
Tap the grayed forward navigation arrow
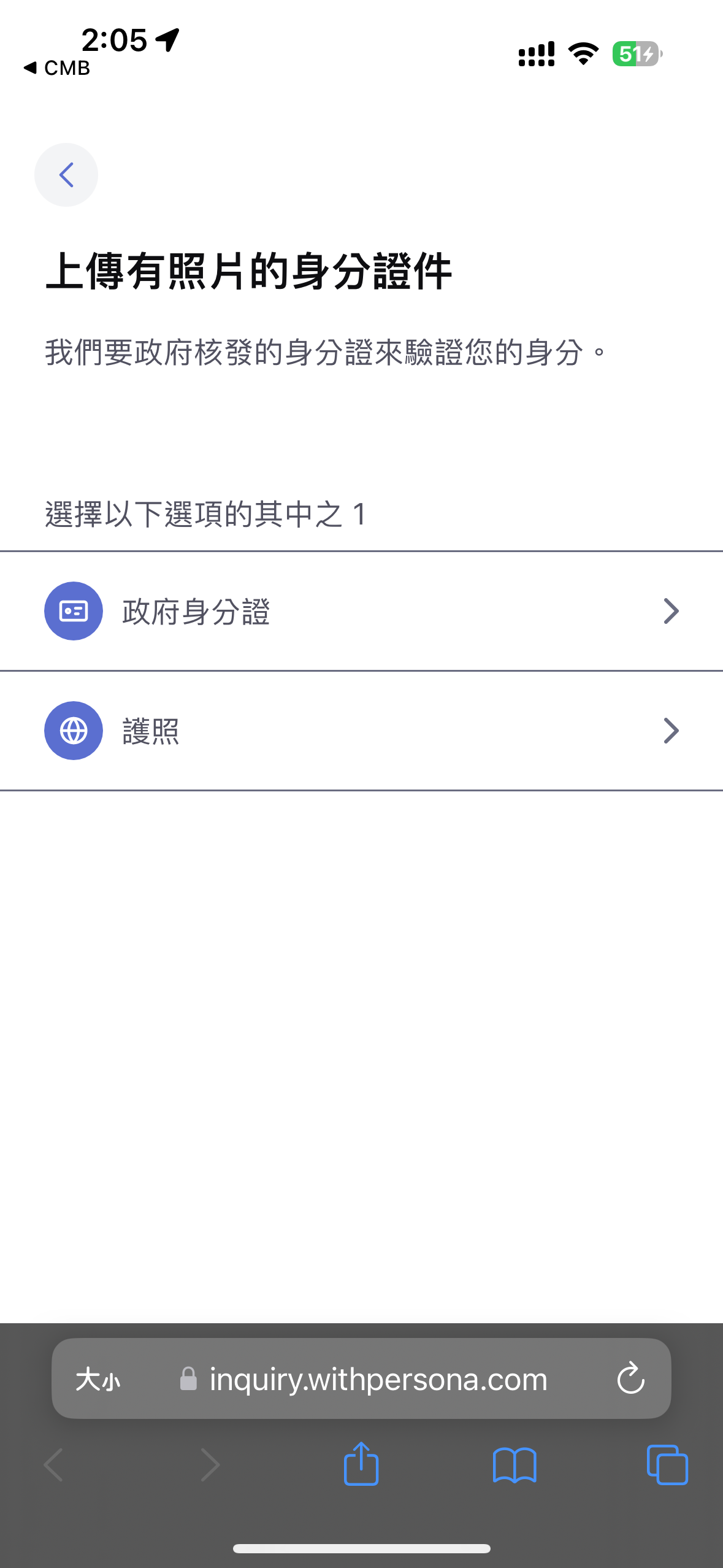coord(209,1465)
